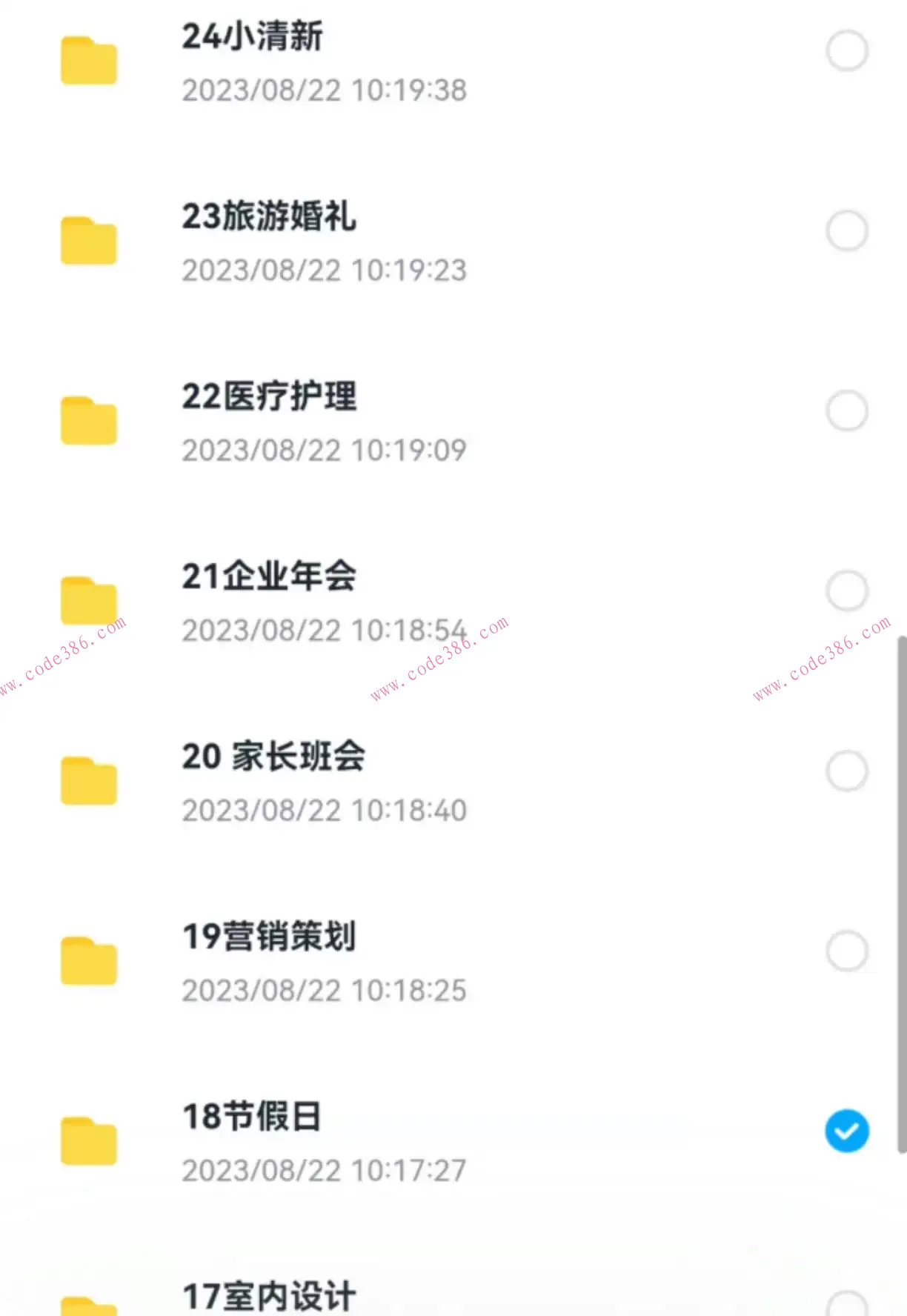
Task: Select the checkbox for 23旅游婚礼
Action: 847,231
